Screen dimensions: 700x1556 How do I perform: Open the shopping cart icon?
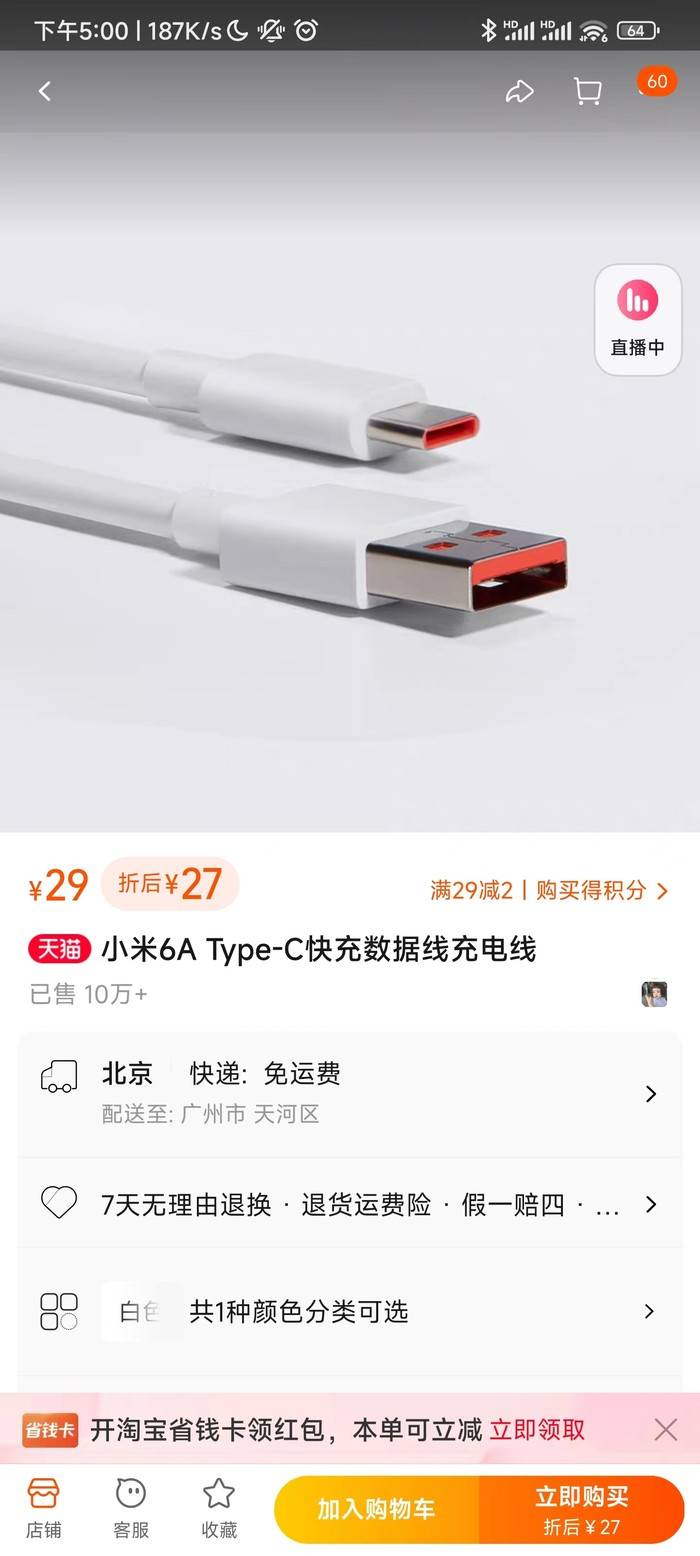point(587,92)
